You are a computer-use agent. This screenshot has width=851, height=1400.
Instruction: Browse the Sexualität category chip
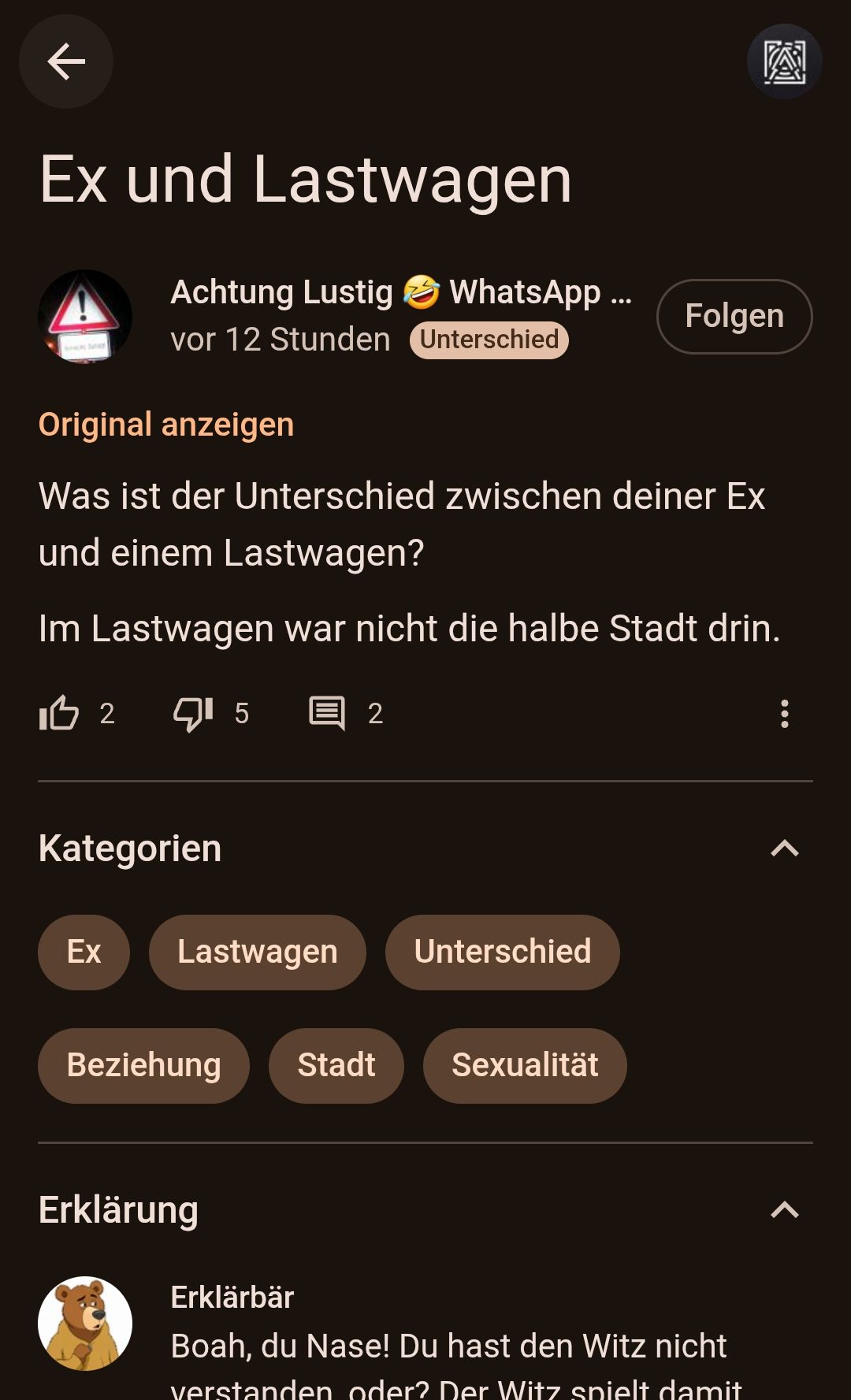point(525,1065)
